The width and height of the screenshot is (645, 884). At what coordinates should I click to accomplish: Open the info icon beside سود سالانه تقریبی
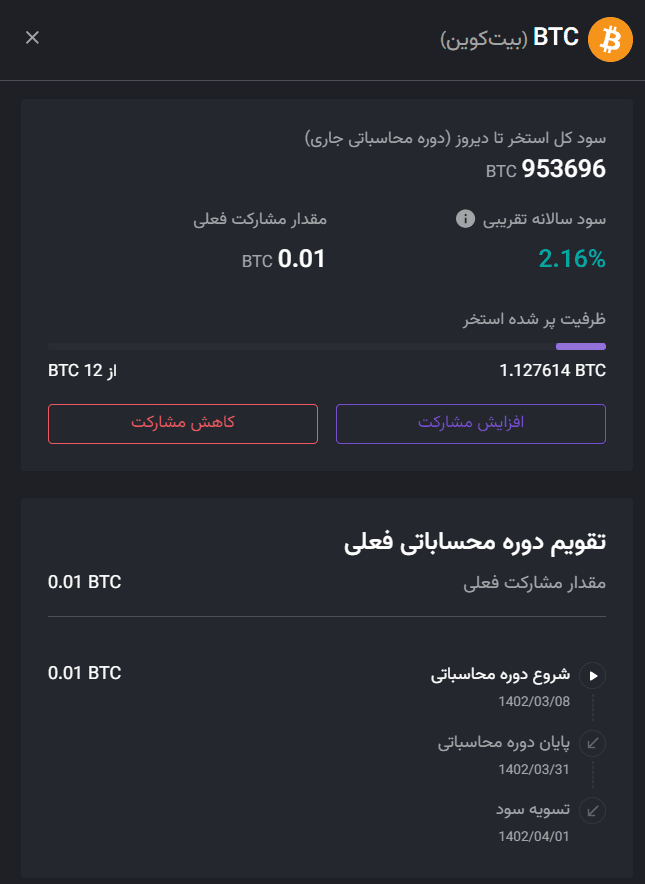tap(465, 219)
